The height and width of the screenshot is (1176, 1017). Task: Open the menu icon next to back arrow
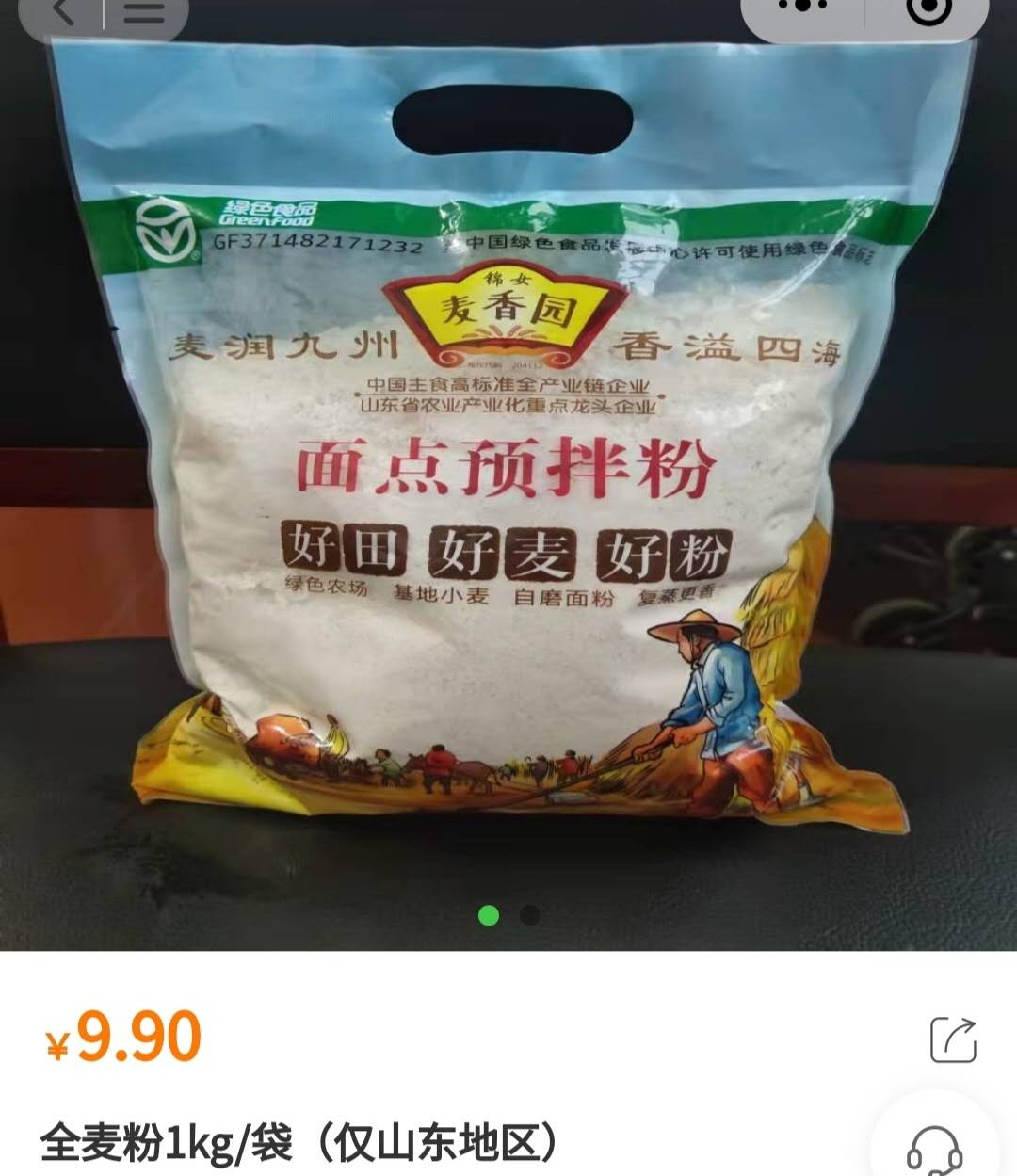click(143, 11)
